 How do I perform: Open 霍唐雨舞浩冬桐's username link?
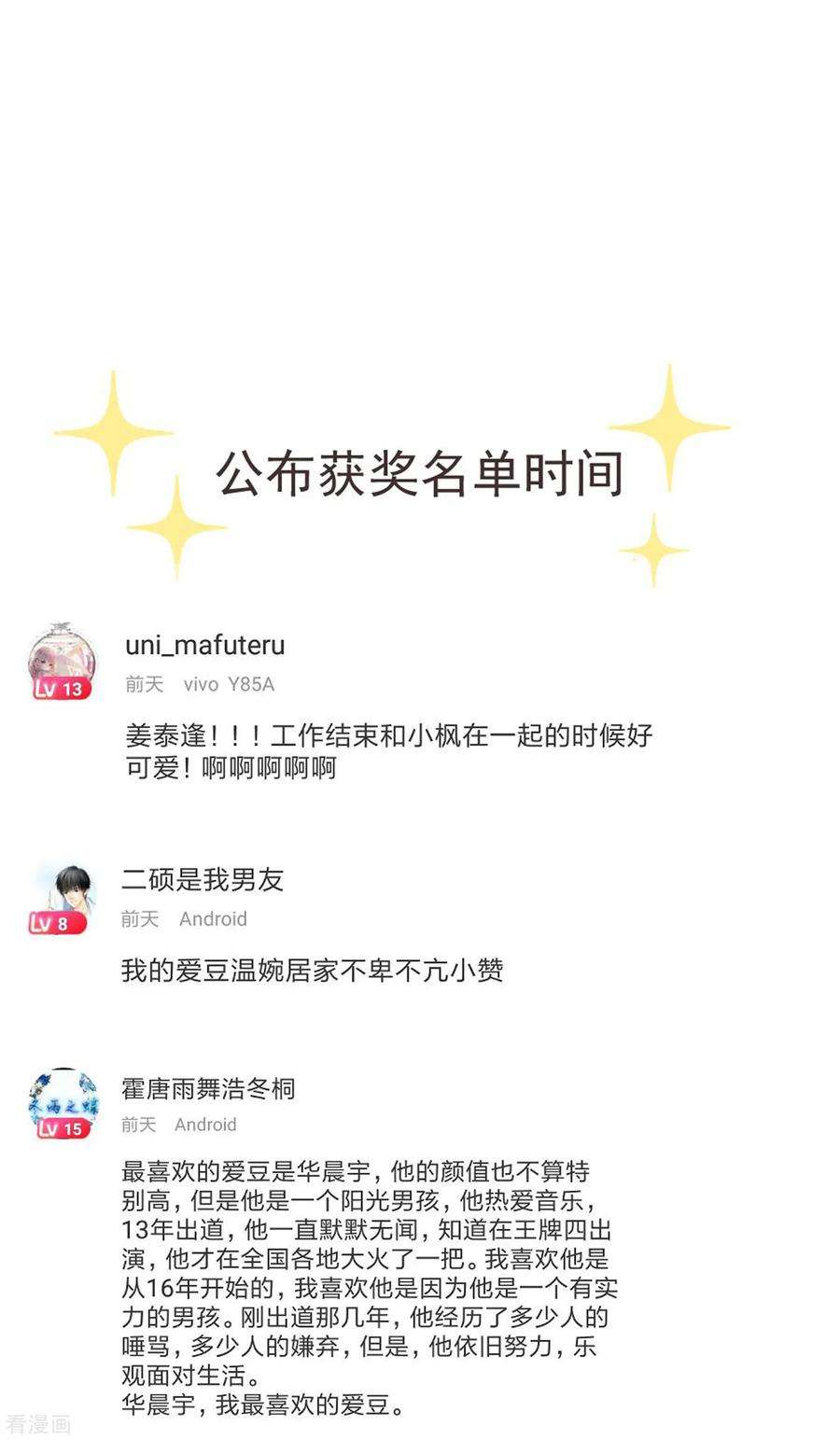(x=209, y=1089)
